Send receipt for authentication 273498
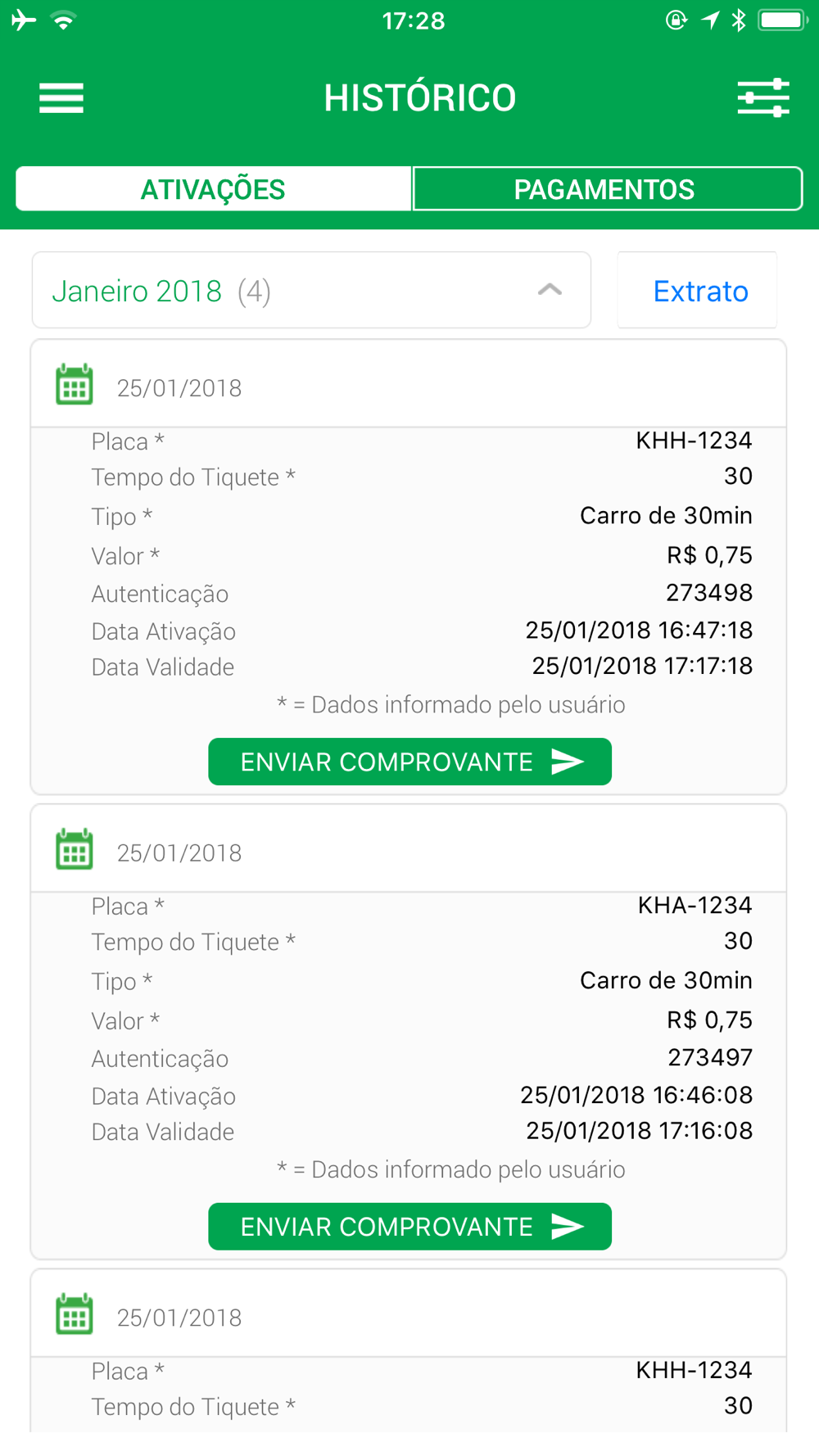This screenshot has height=1456, width=819. [409, 762]
